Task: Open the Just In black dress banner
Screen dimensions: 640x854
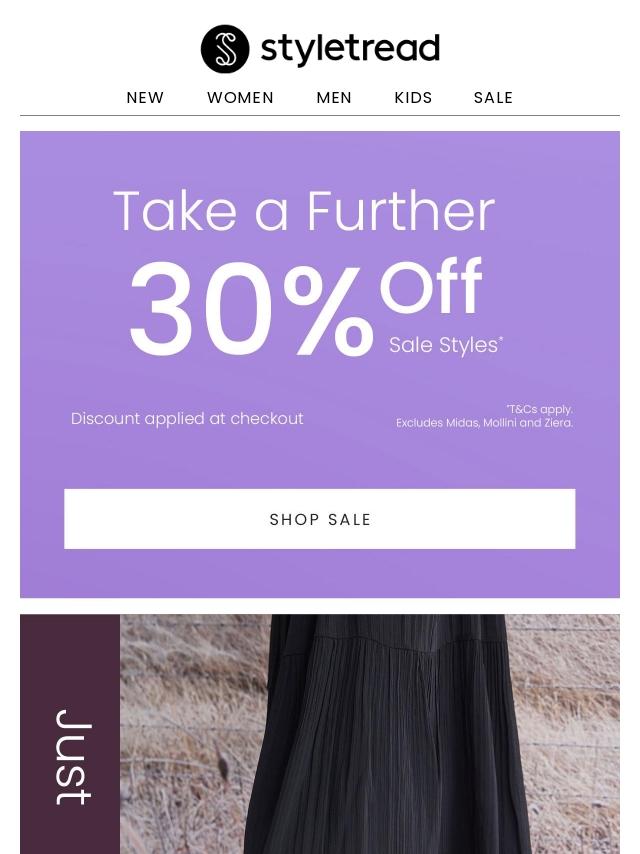Action: tap(370, 735)
